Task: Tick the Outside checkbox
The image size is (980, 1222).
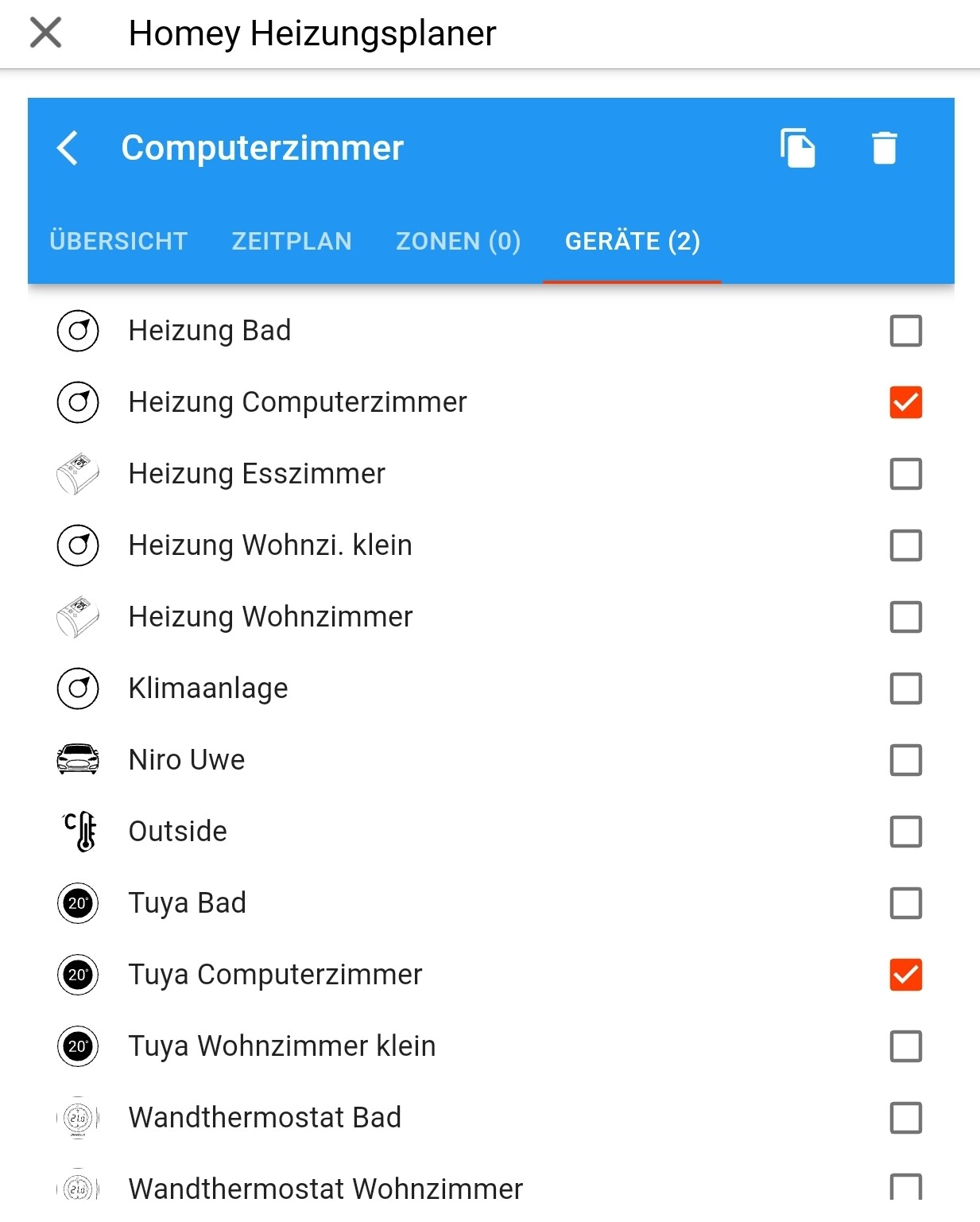Action: [905, 832]
